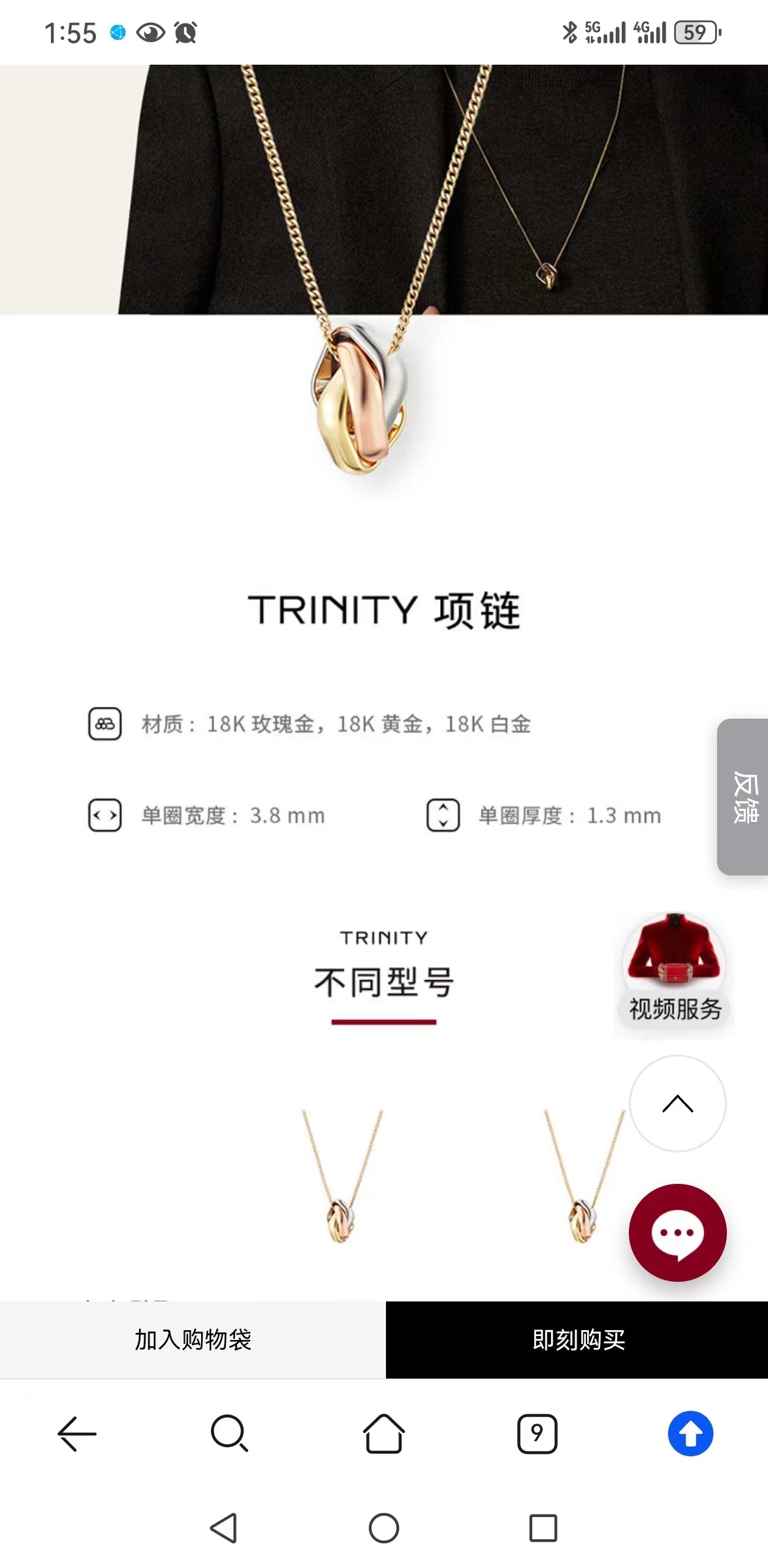
Task: Jump back to top with up arrow
Action: click(677, 1103)
